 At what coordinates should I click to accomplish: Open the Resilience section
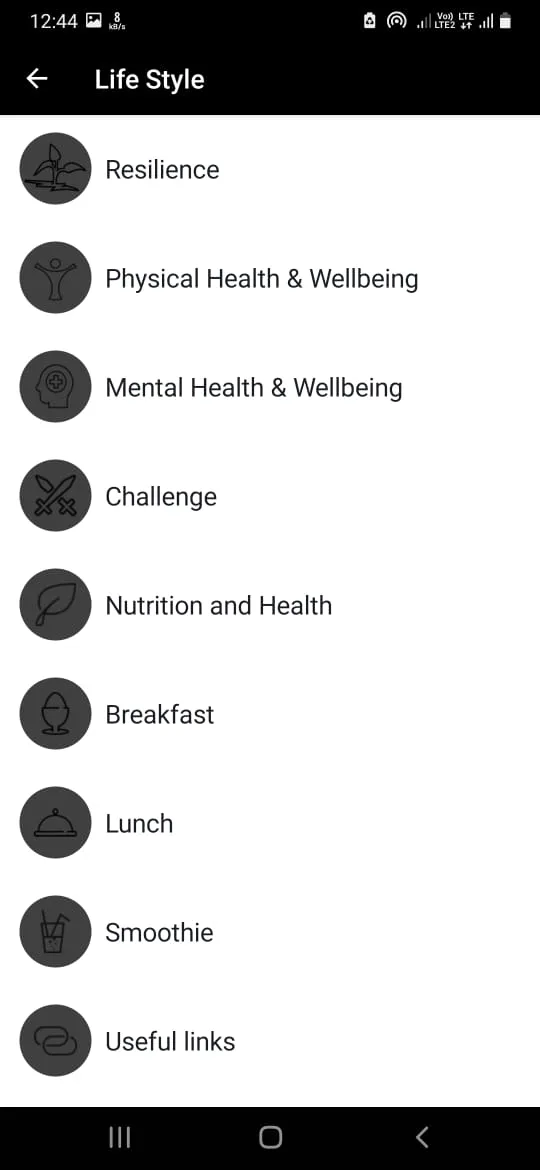270,169
